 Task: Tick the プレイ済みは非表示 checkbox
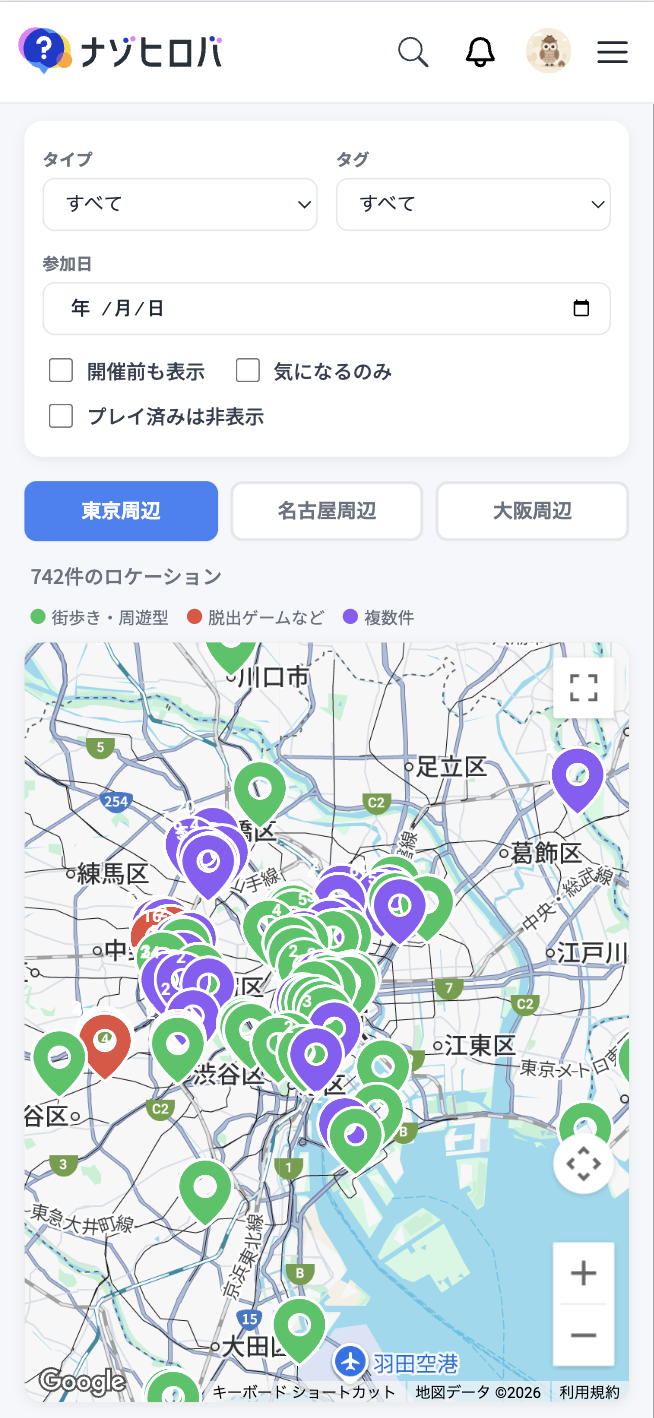(61, 416)
